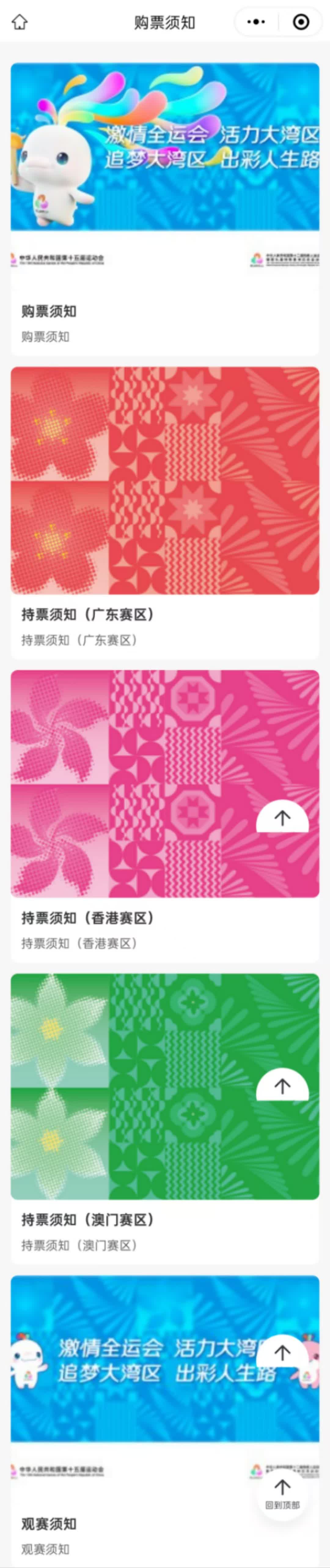Open the 观赛须知 card

tap(165, 1418)
